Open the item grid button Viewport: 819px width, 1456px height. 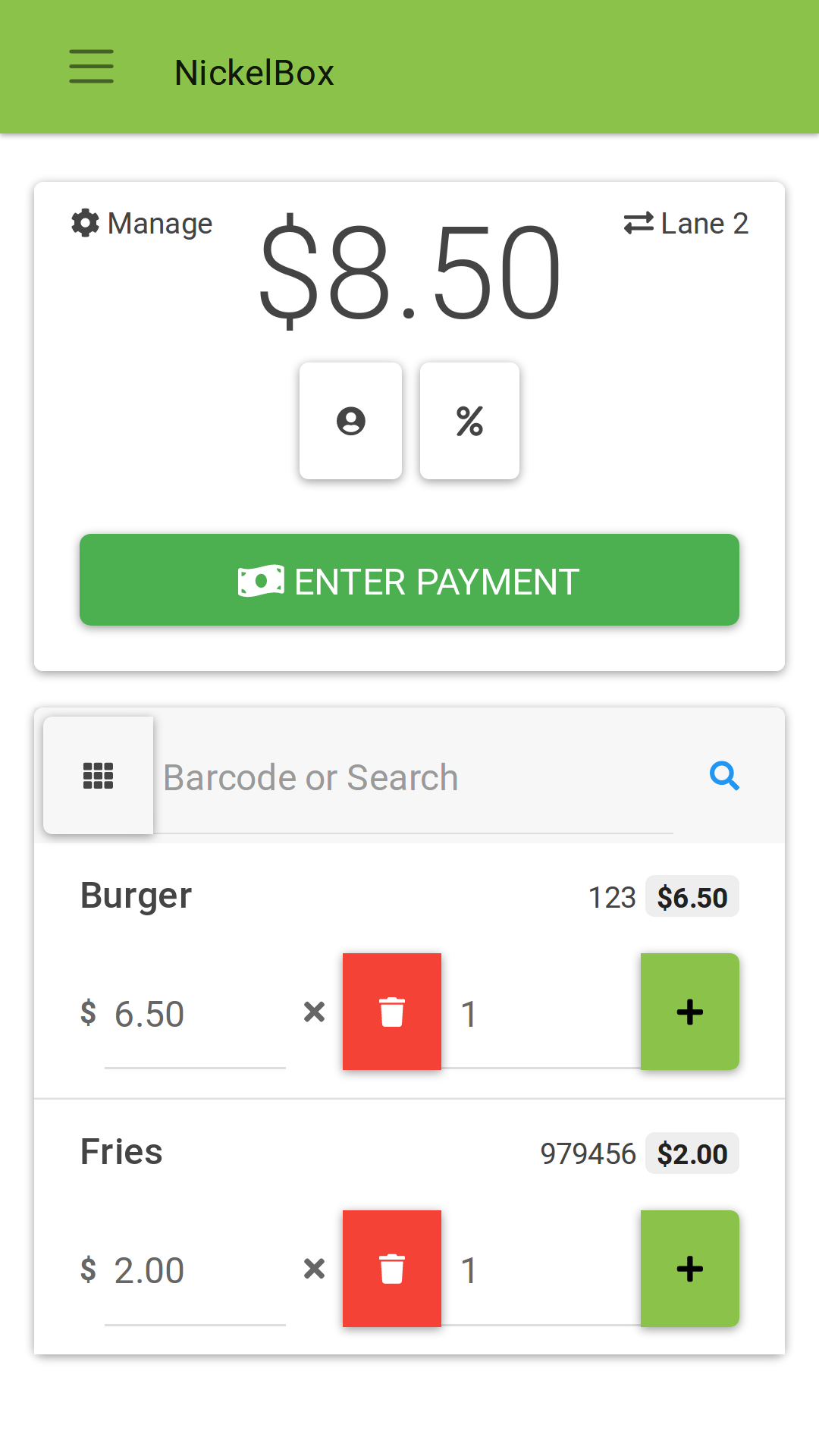[x=99, y=776]
